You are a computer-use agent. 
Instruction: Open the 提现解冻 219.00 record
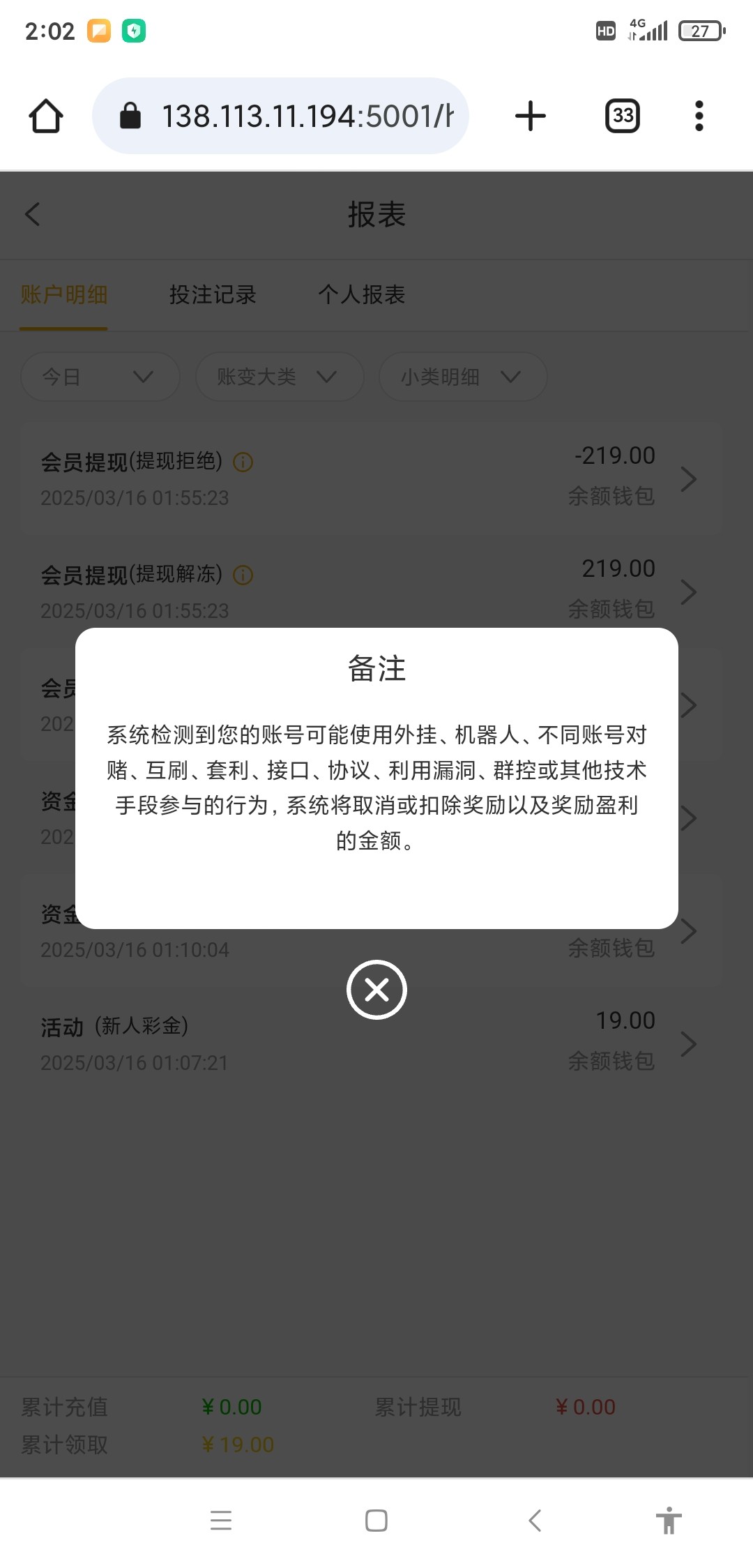pyautogui.click(x=370, y=591)
